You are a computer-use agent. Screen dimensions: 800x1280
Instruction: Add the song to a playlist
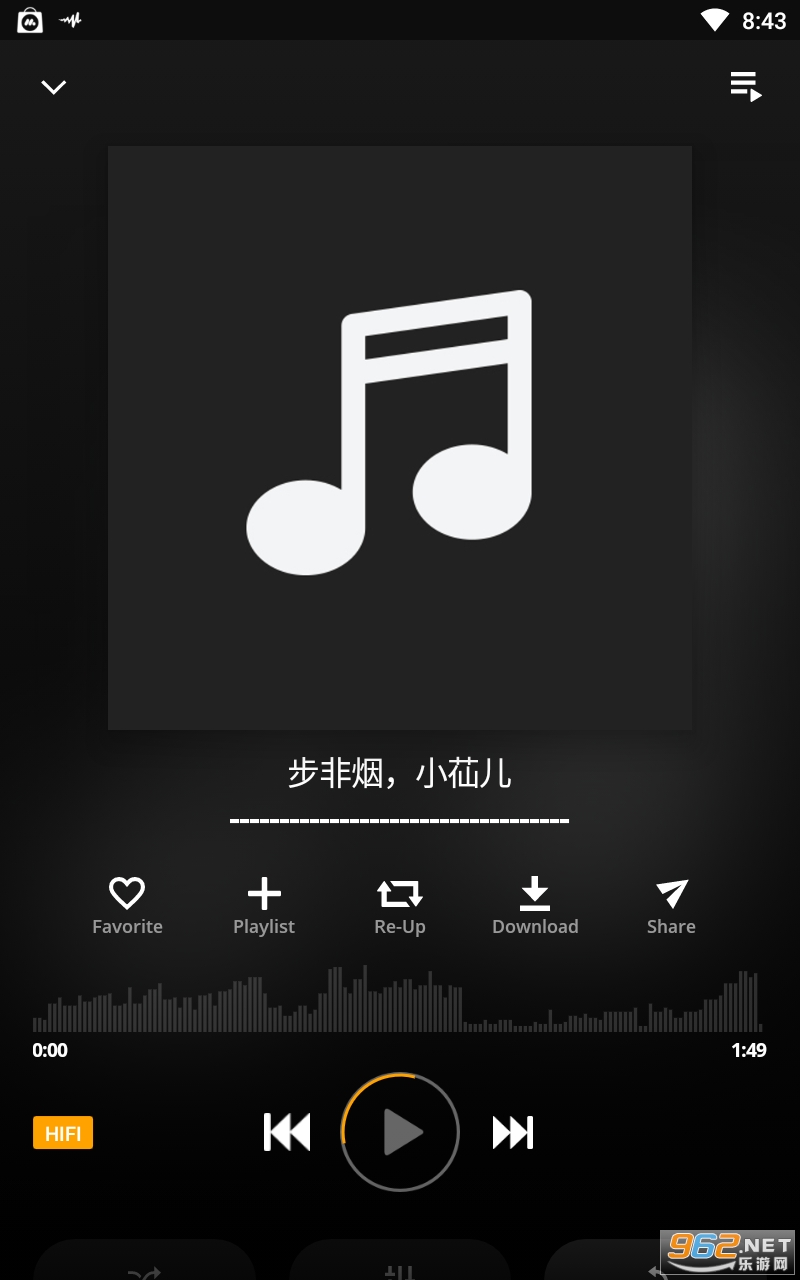[x=264, y=905]
